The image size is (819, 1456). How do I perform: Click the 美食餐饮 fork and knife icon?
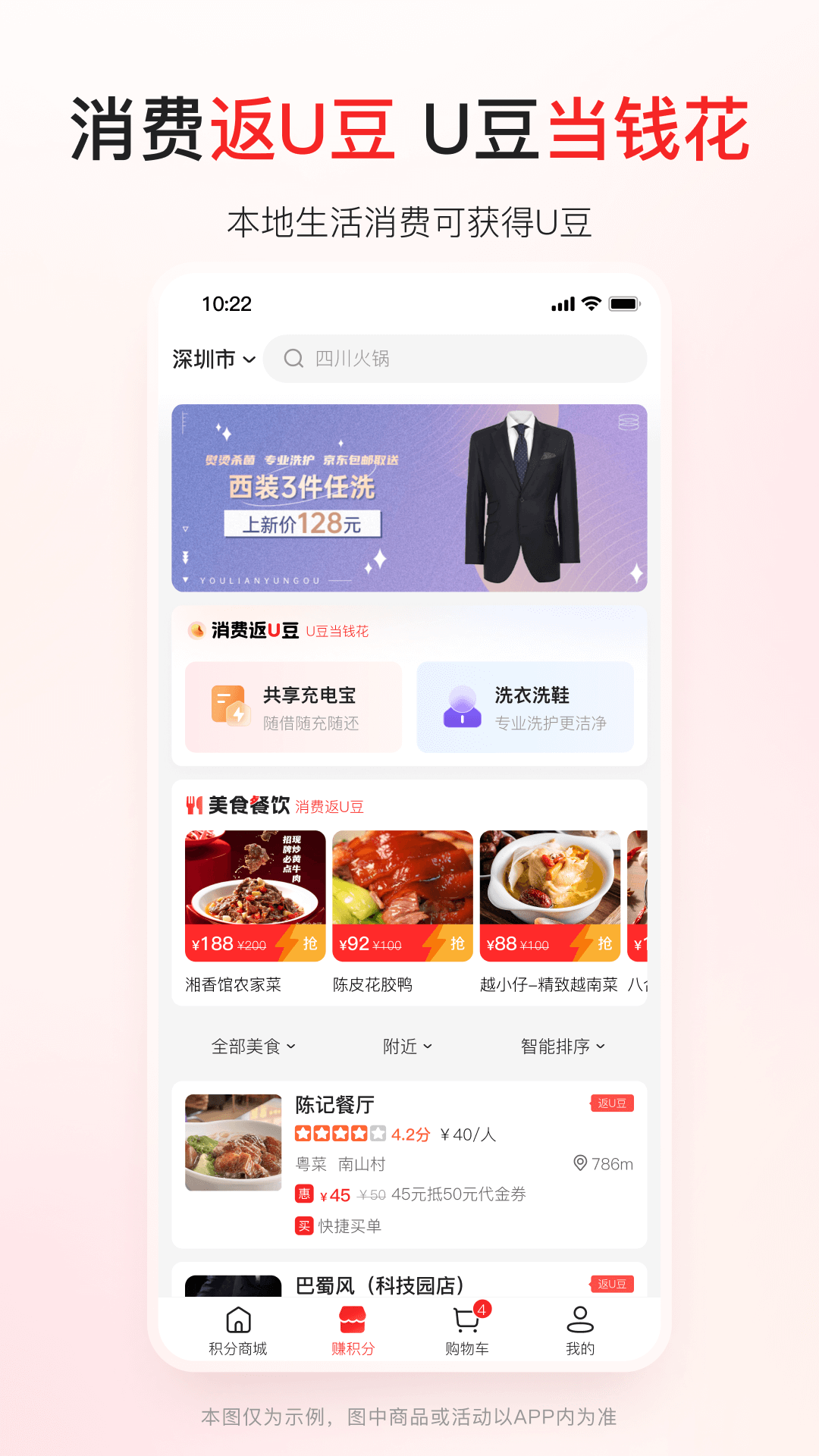pyautogui.click(x=194, y=806)
